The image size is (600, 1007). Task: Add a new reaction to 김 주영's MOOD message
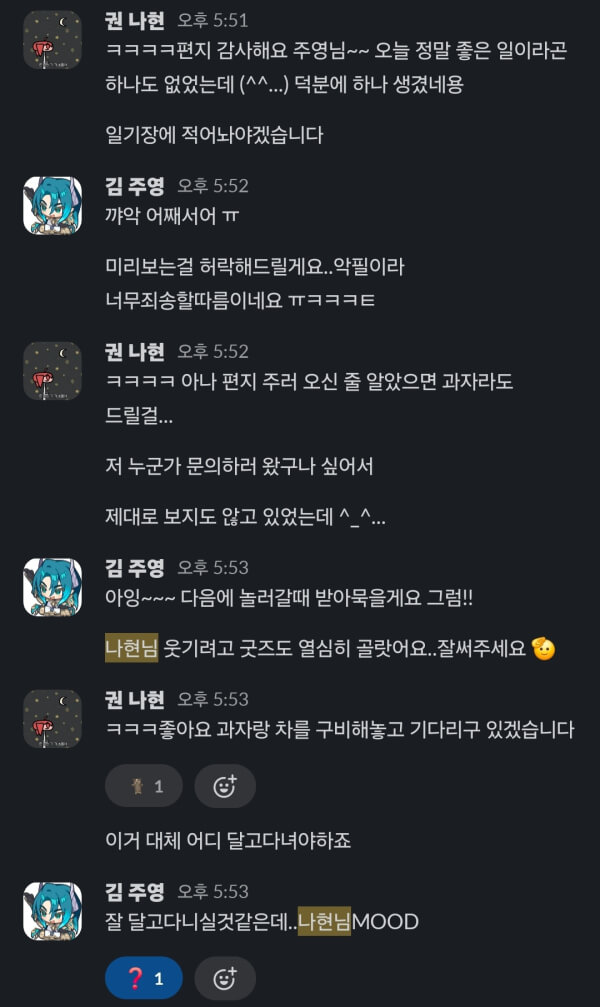[225, 977]
